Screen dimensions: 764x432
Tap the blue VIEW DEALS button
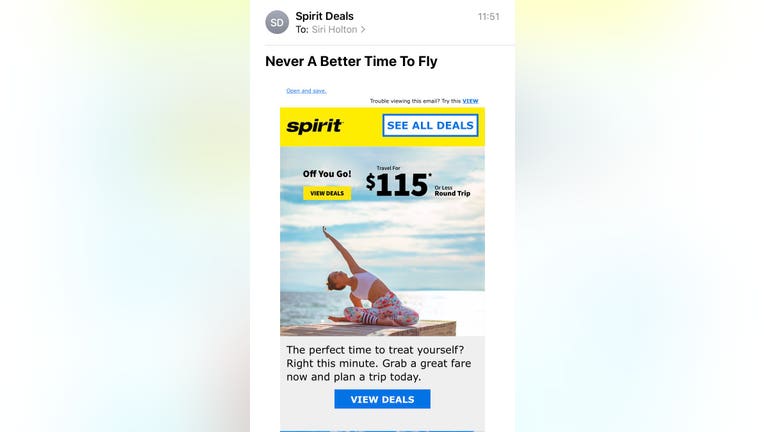coord(382,399)
